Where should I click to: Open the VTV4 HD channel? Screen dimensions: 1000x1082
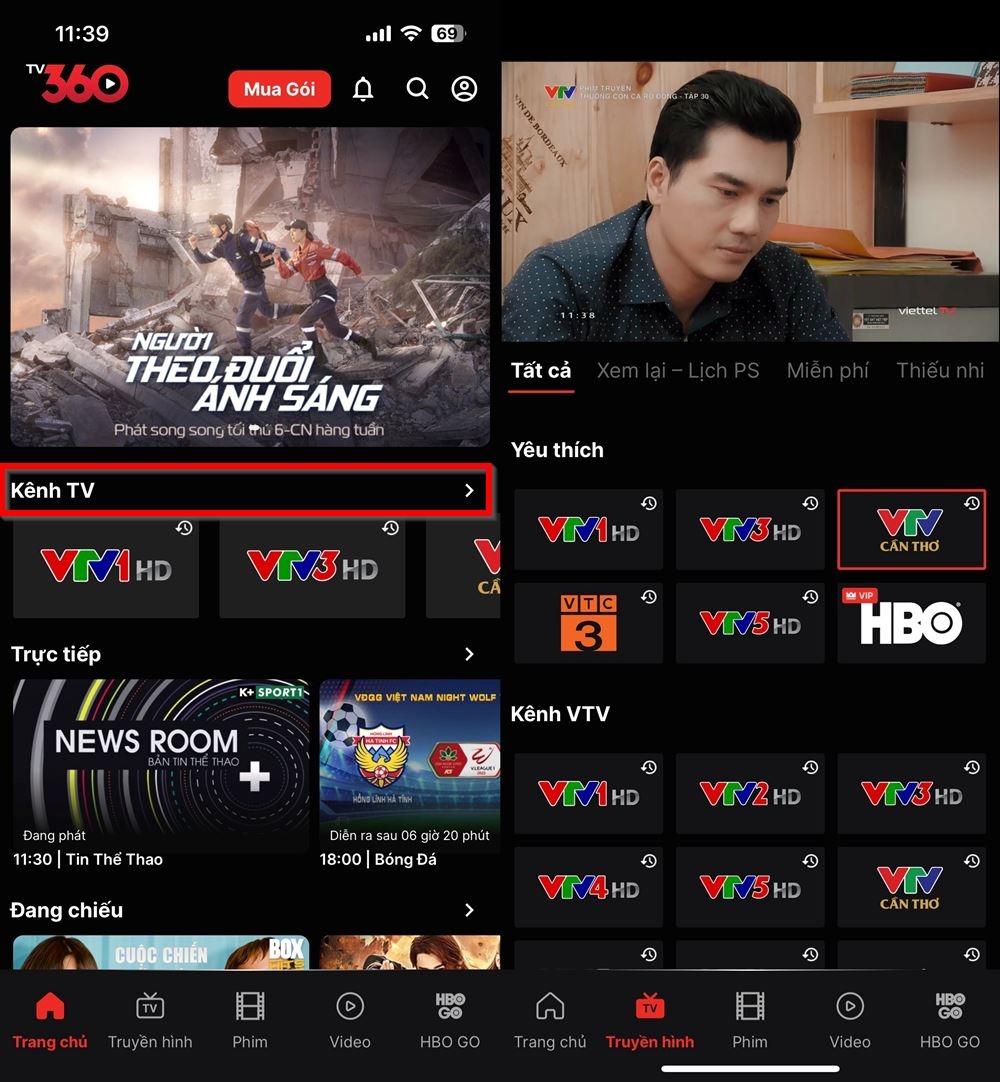pyautogui.click(x=588, y=887)
